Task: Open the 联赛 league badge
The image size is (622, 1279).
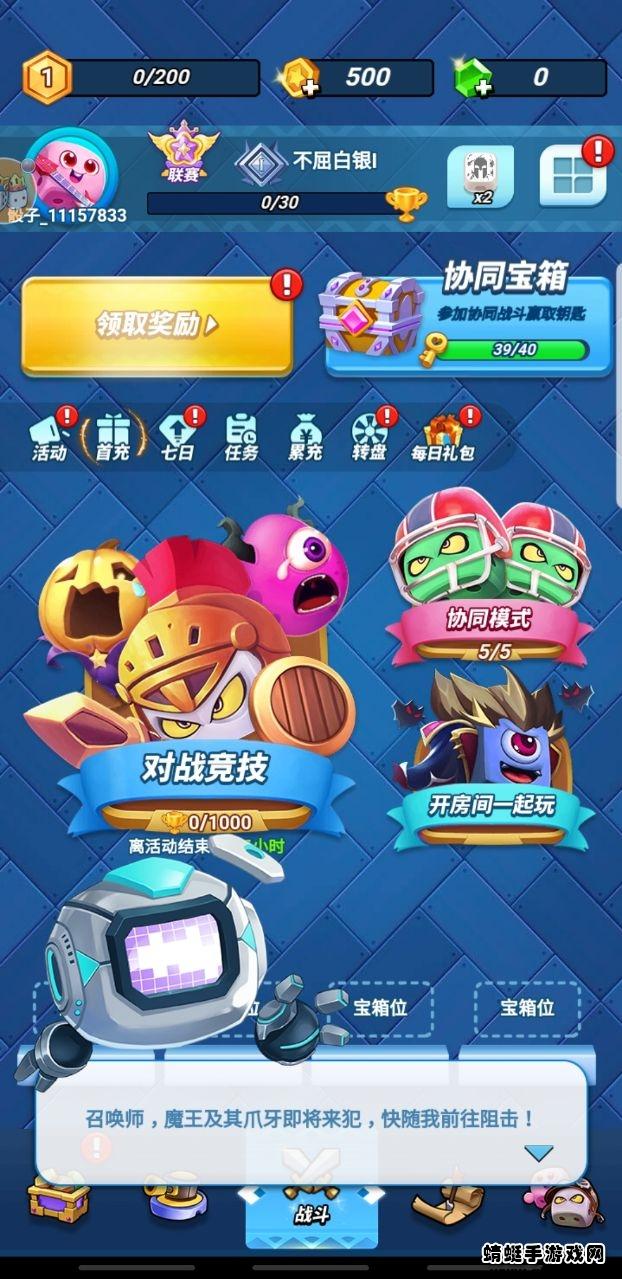Action: [183, 157]
